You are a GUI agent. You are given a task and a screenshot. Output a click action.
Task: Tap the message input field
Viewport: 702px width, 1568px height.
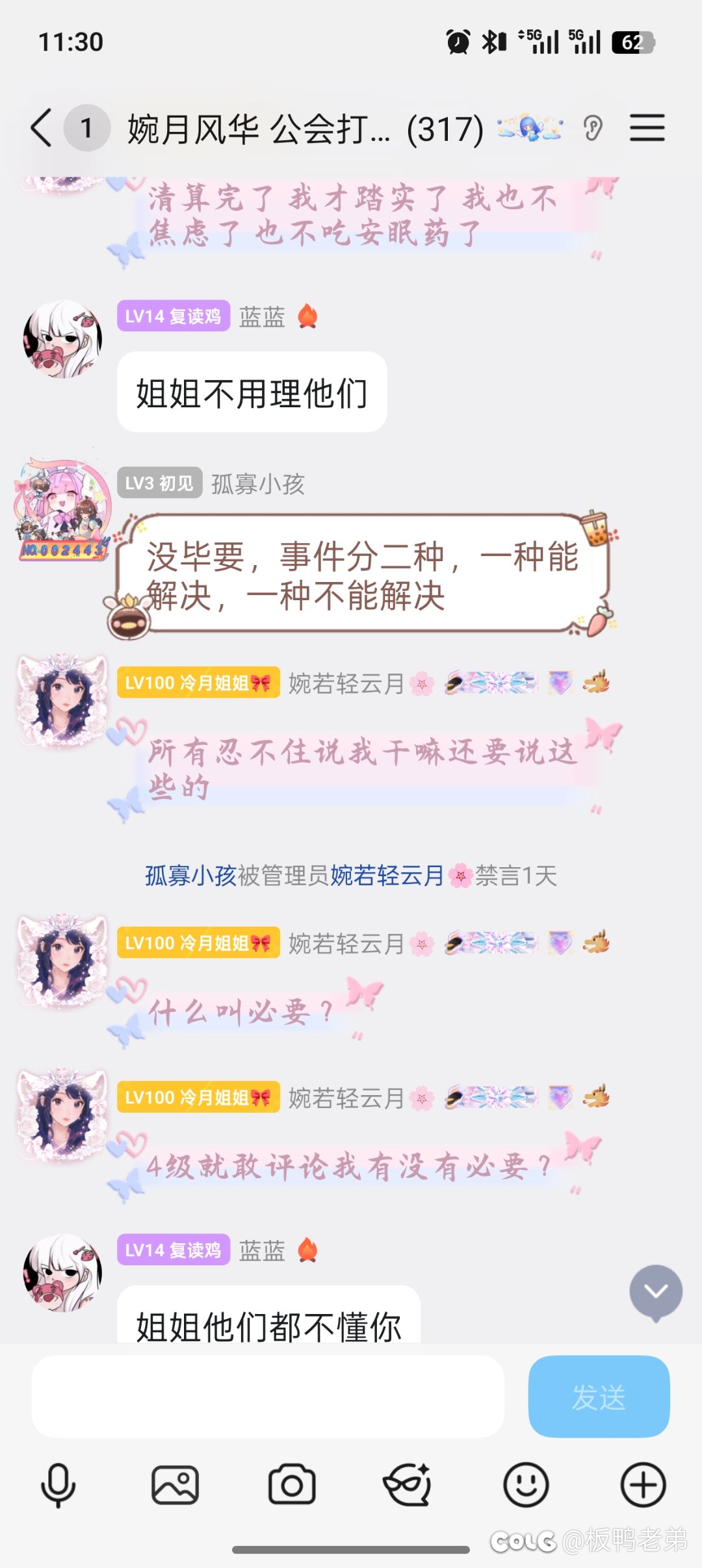click(268, 1397)
